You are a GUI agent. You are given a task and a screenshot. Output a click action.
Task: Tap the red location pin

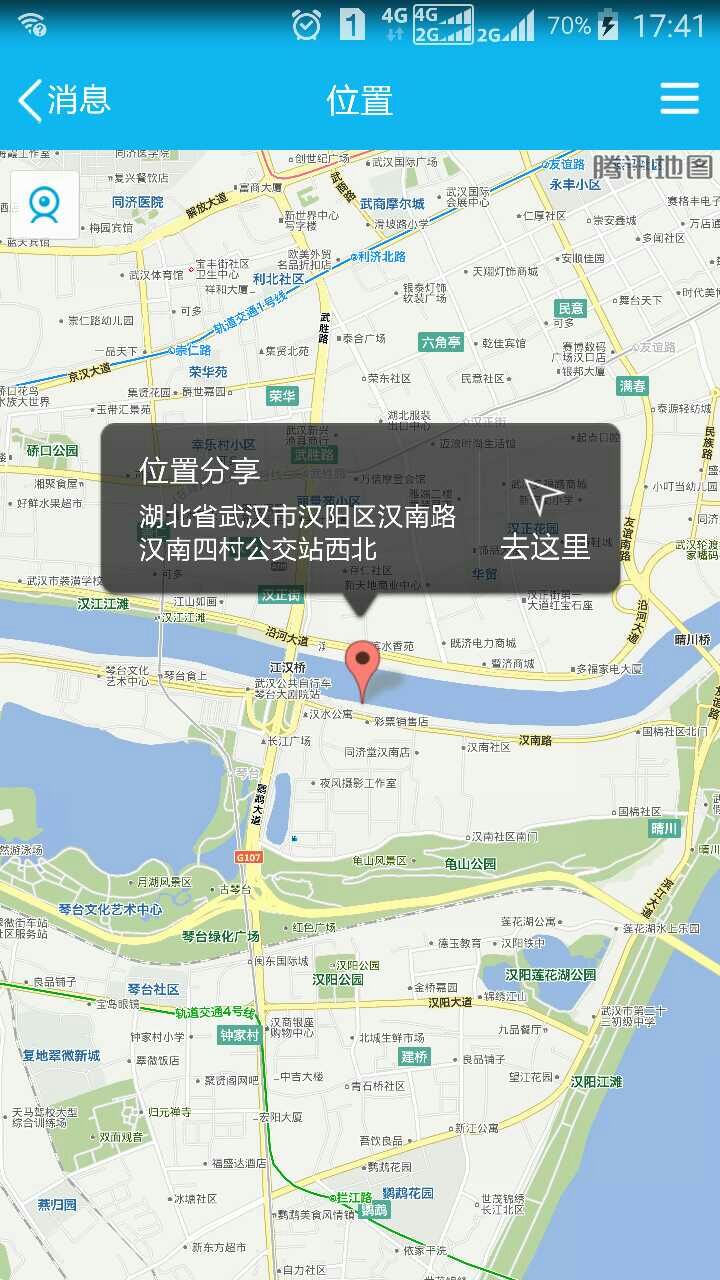pos(362,668)
